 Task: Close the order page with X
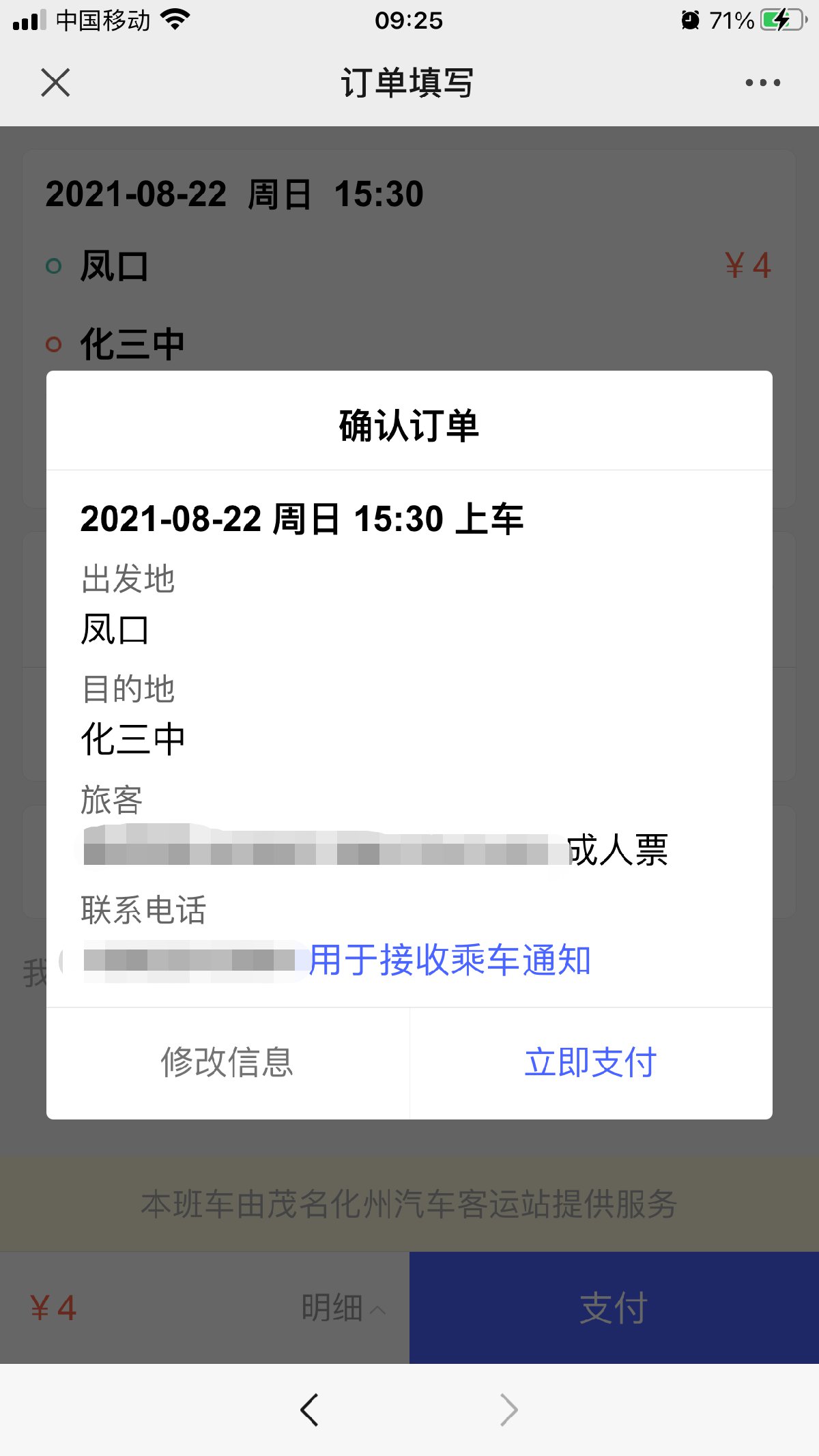[x=55, y=83]
